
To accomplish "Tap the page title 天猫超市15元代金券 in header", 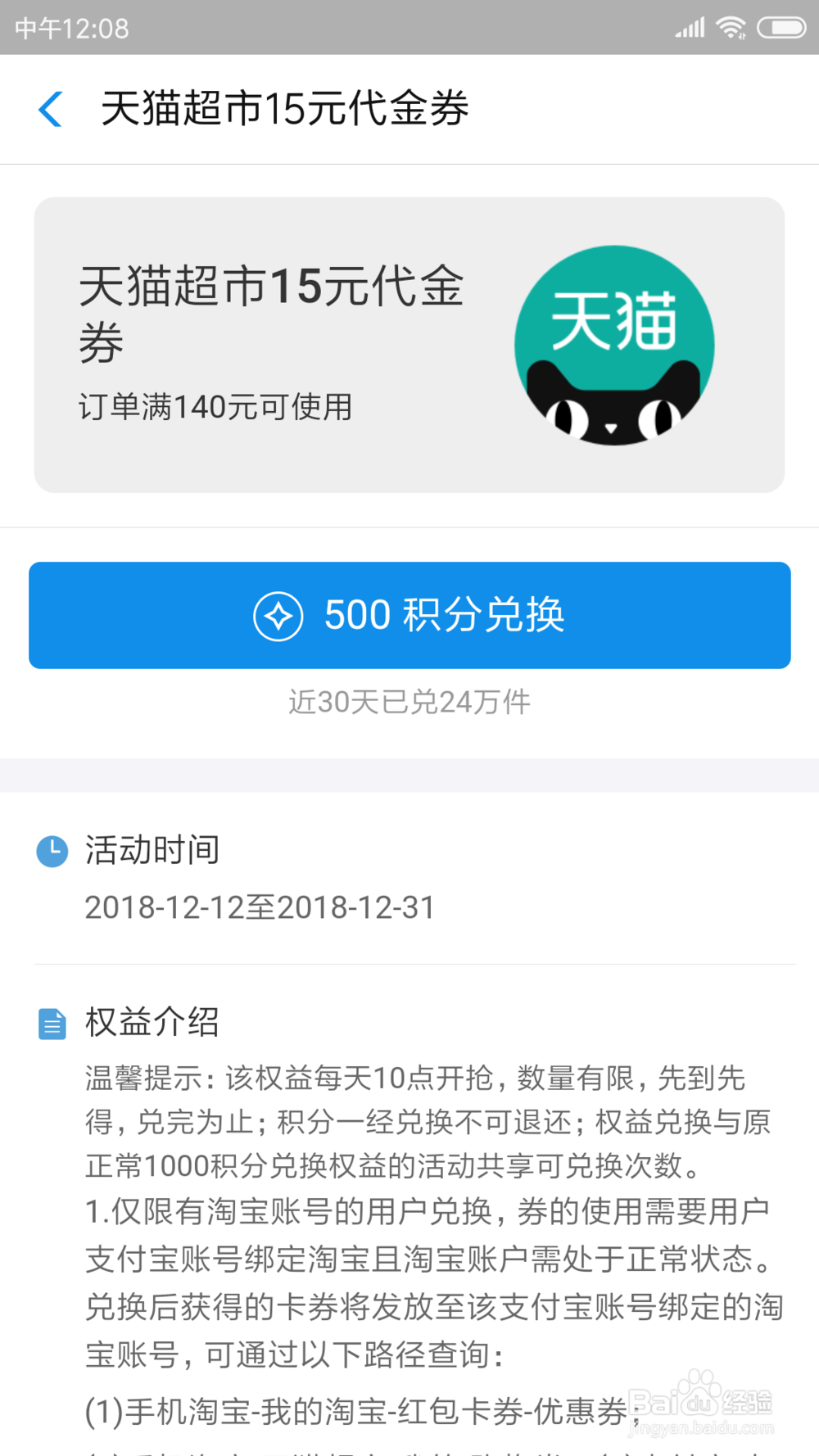I will [285, 109].
